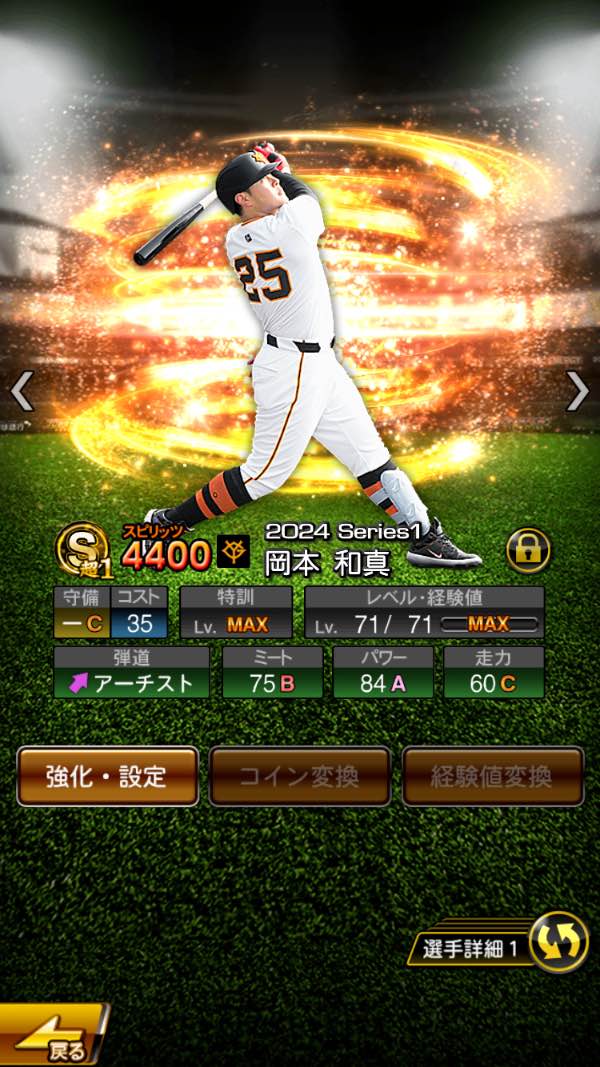Go to the next player card
This screenshot has width=600, height=1067.
[x=577, y=391]
